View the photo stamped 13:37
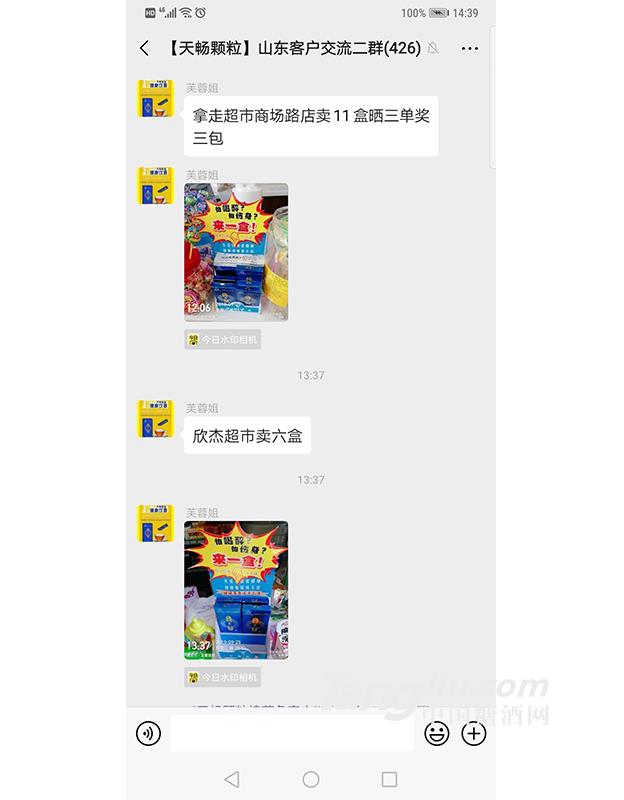Screen dimensions: 624x800 [236, 590]
